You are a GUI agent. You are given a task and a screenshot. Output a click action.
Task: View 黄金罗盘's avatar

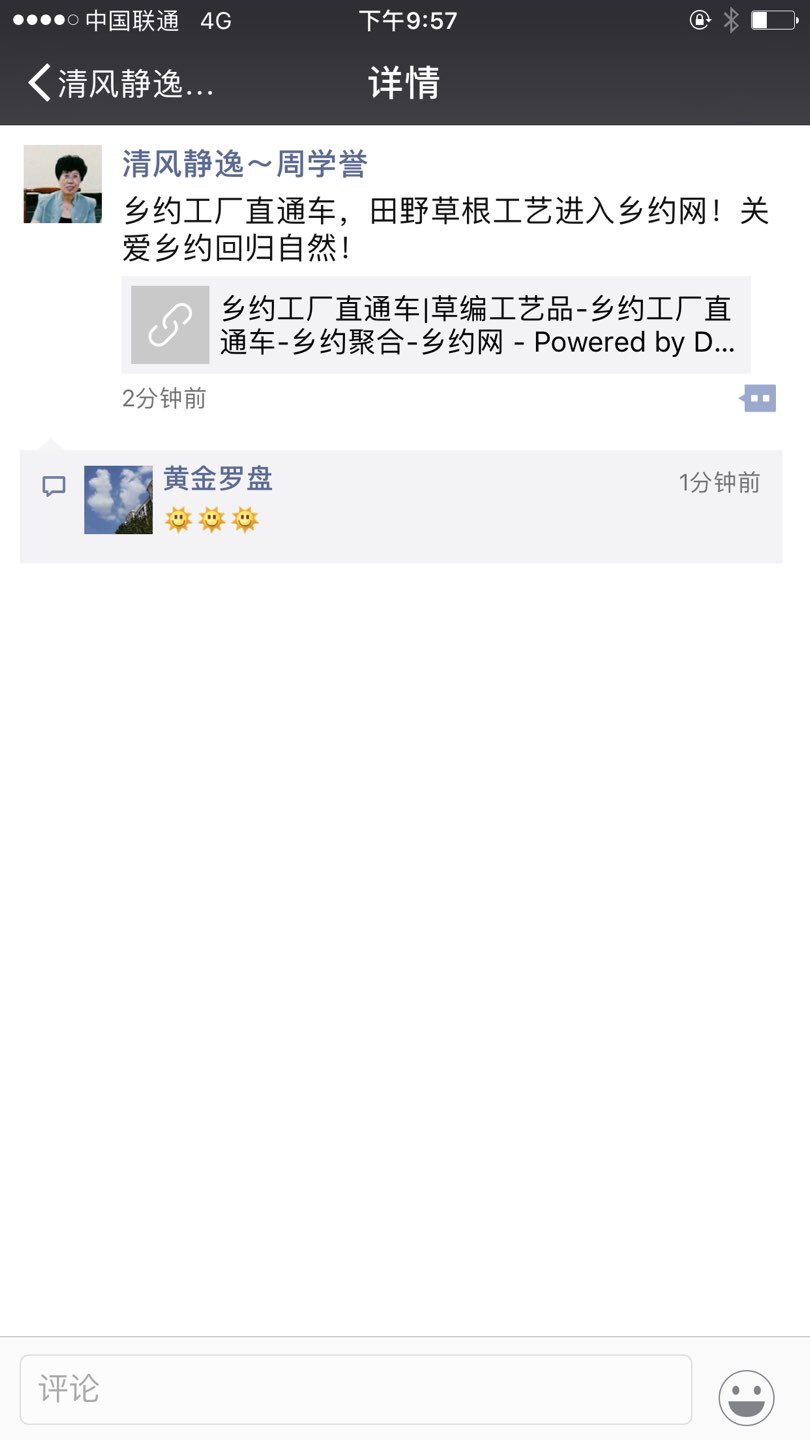tap(118, 500)
